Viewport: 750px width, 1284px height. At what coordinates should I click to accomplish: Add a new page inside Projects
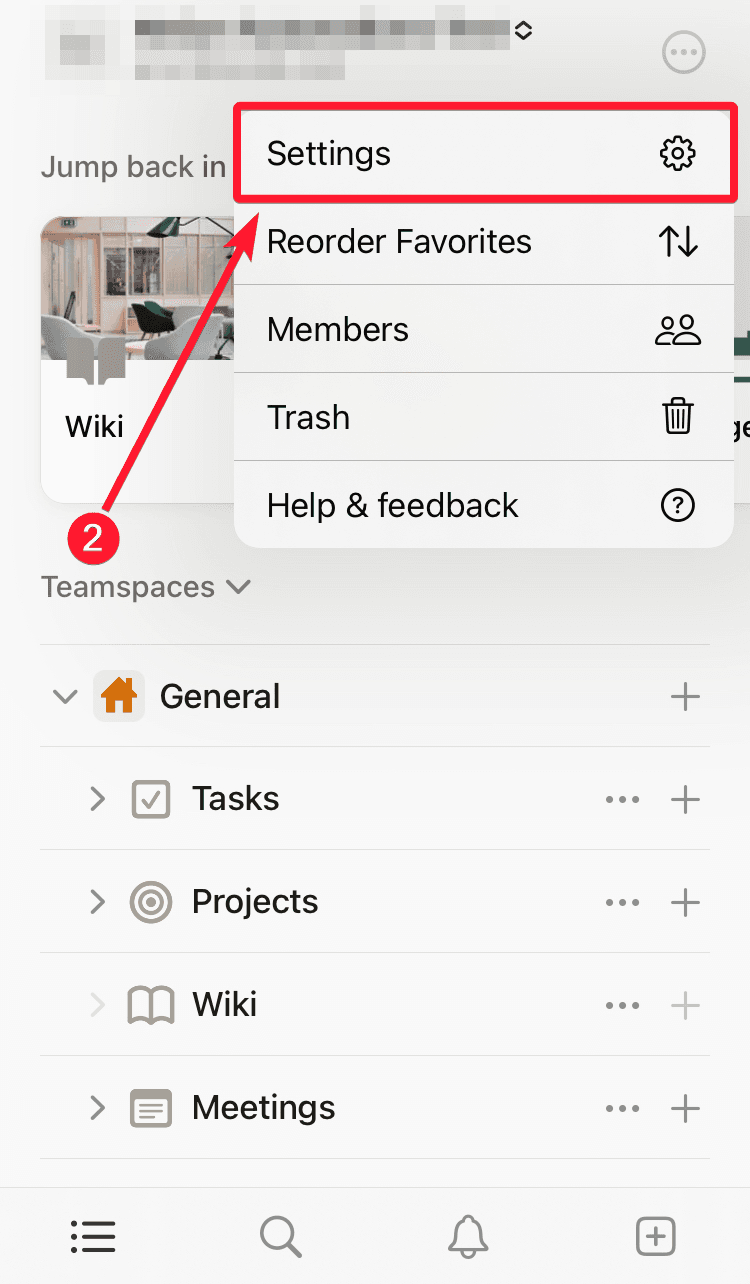click(x=685, y=903)
